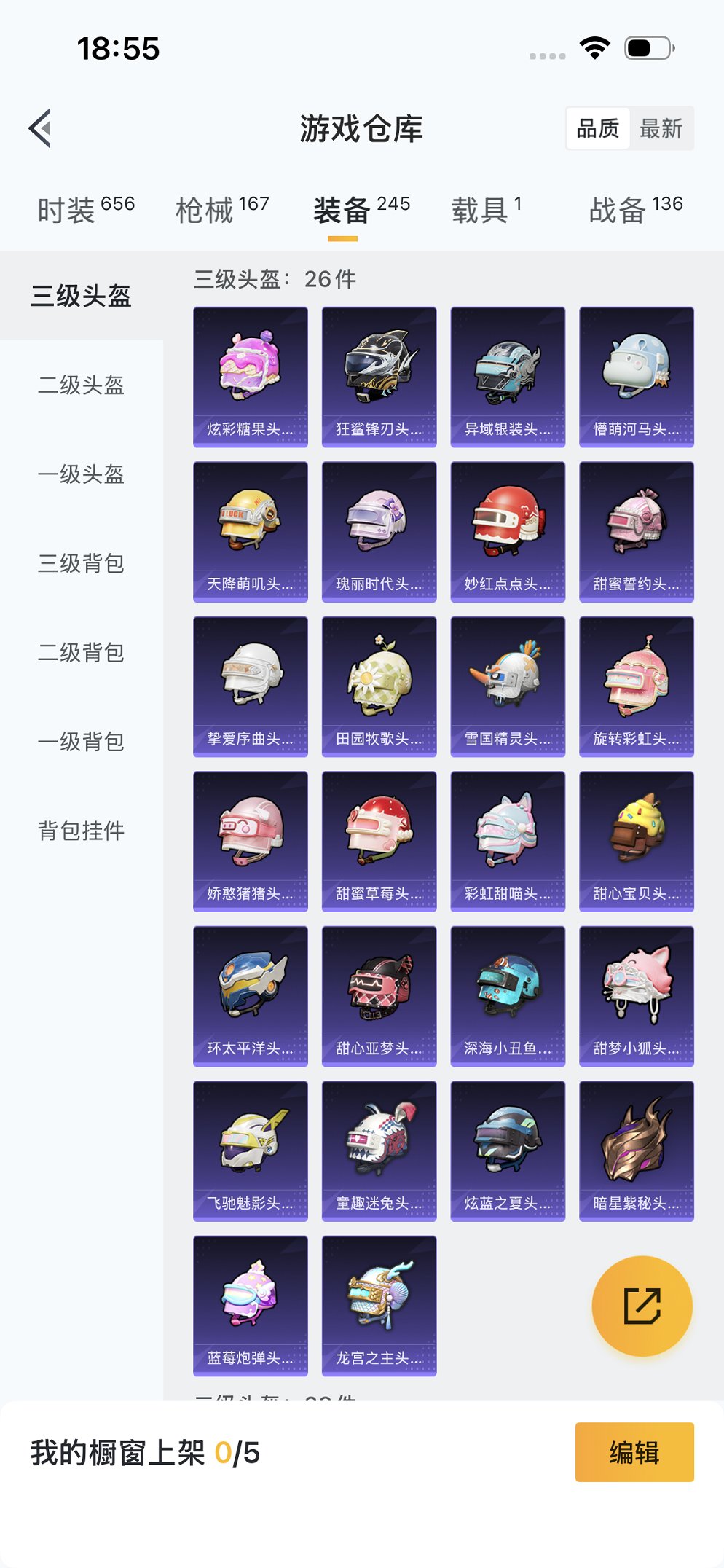Select 一级头盔 category
Viewport: 724px width, 1568px height.
click(x=81, y=474)
